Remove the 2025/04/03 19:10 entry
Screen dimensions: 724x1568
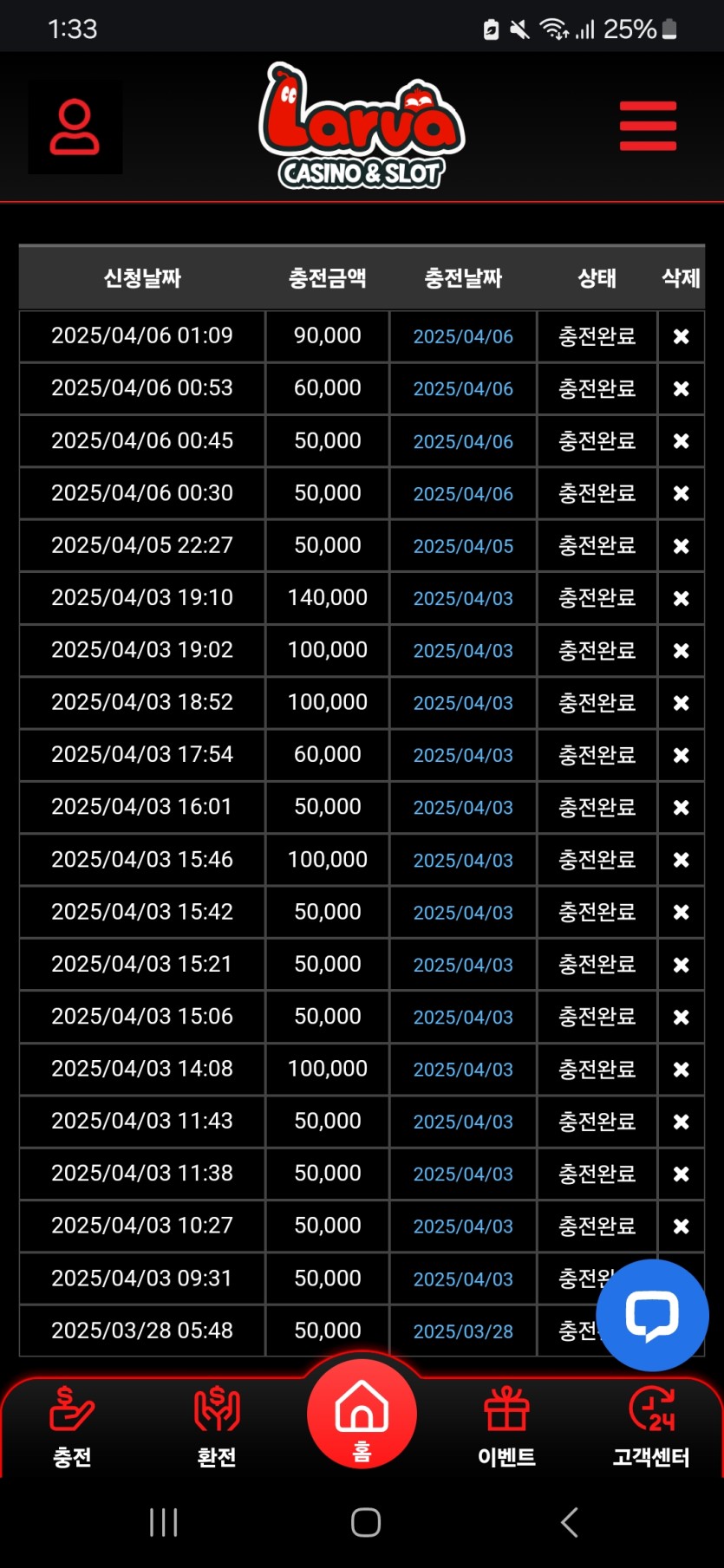pyautogui.click(x=682, y=598)
